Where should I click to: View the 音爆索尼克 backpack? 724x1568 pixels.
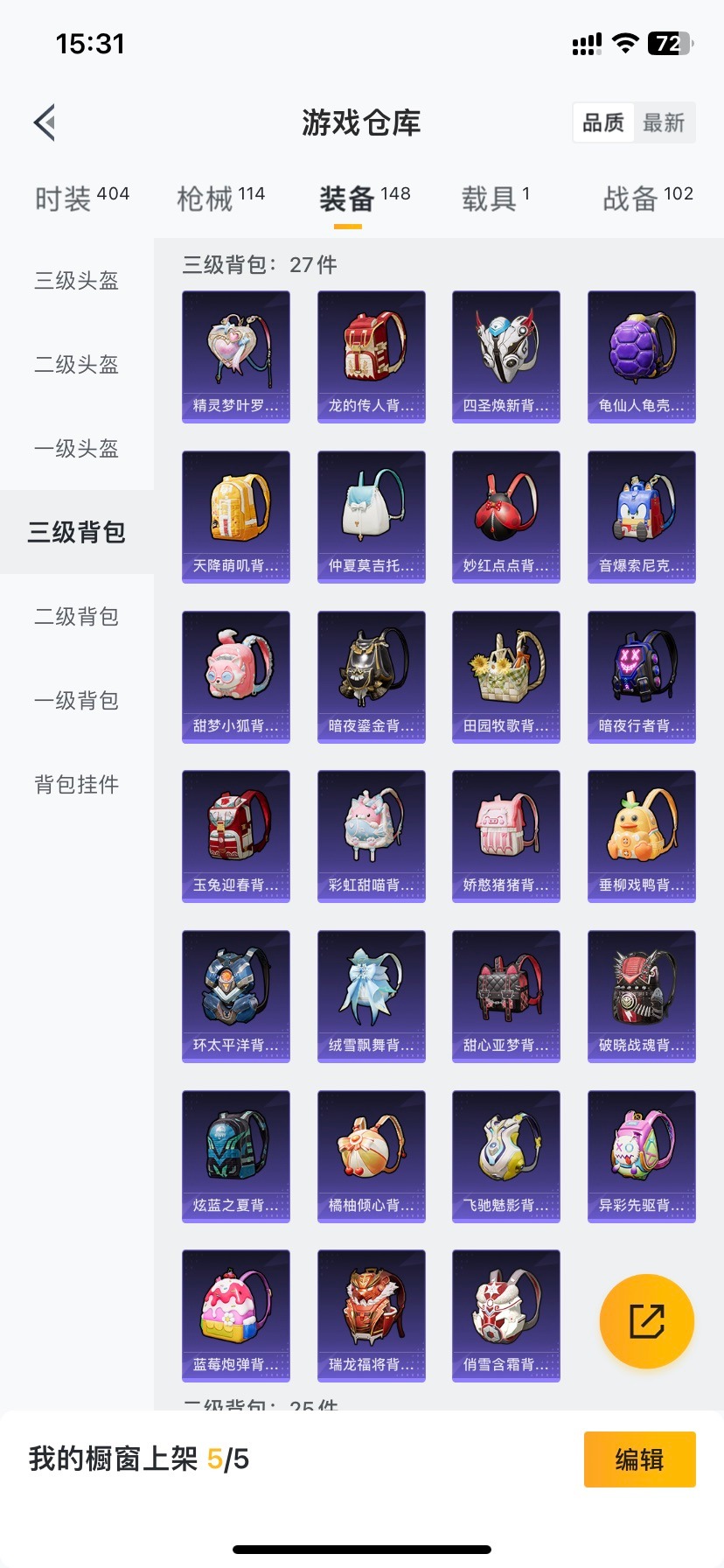642,516
